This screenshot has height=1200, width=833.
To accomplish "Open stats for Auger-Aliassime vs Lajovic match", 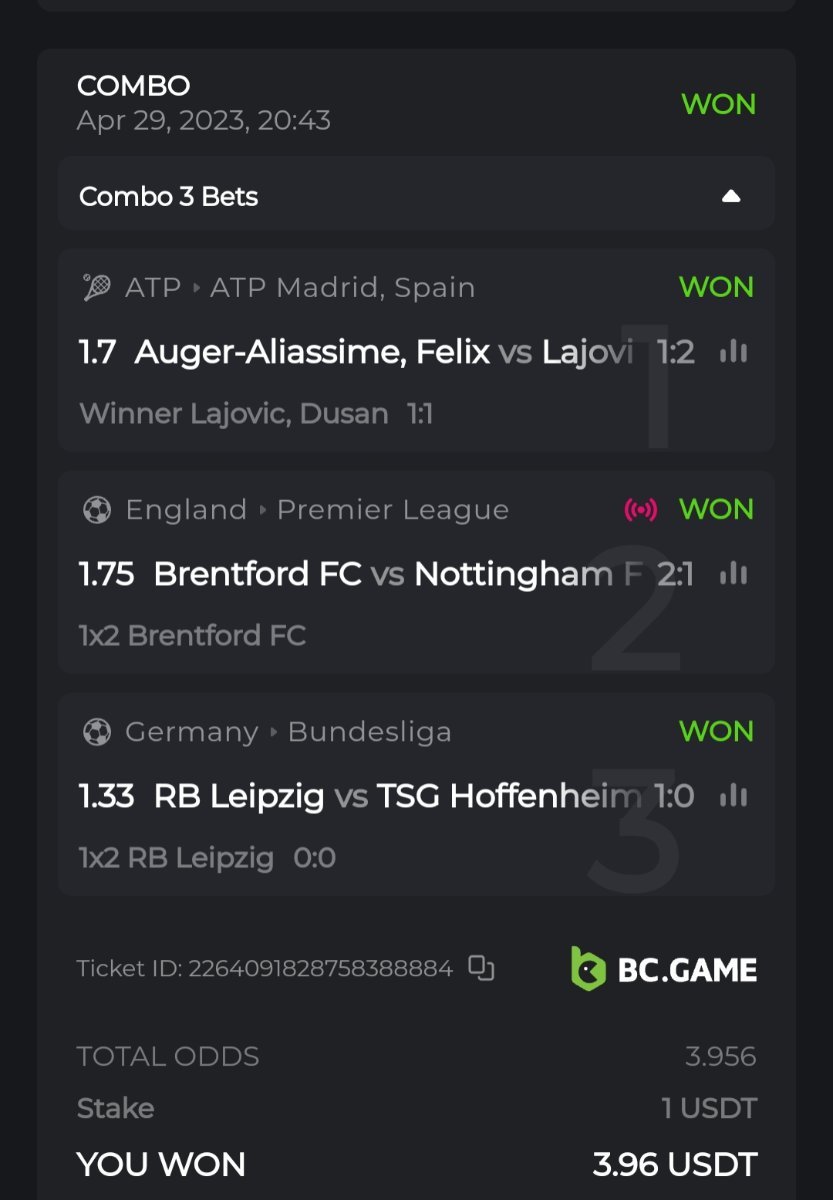I will (x=734, y=351).
